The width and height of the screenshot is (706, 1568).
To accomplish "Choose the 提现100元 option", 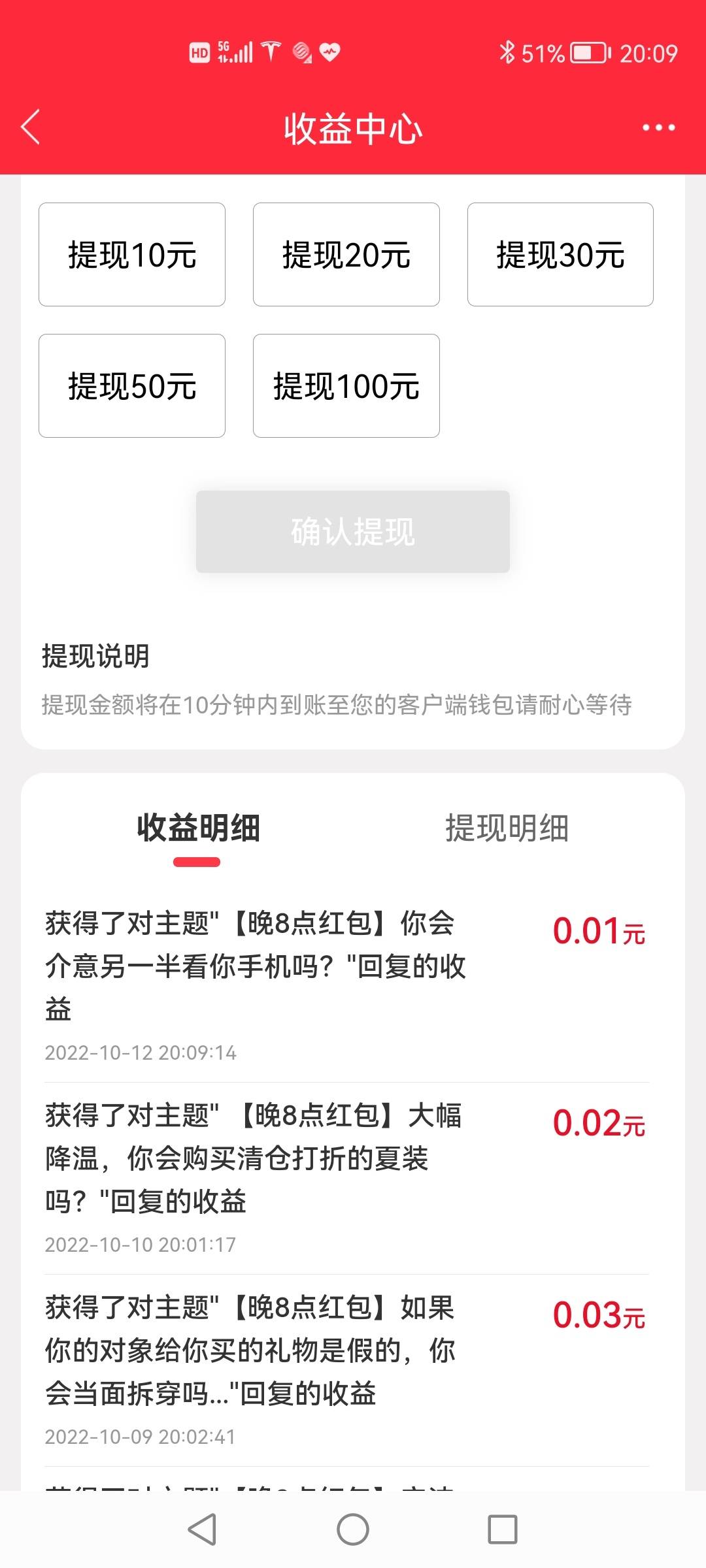I will 346,385.
